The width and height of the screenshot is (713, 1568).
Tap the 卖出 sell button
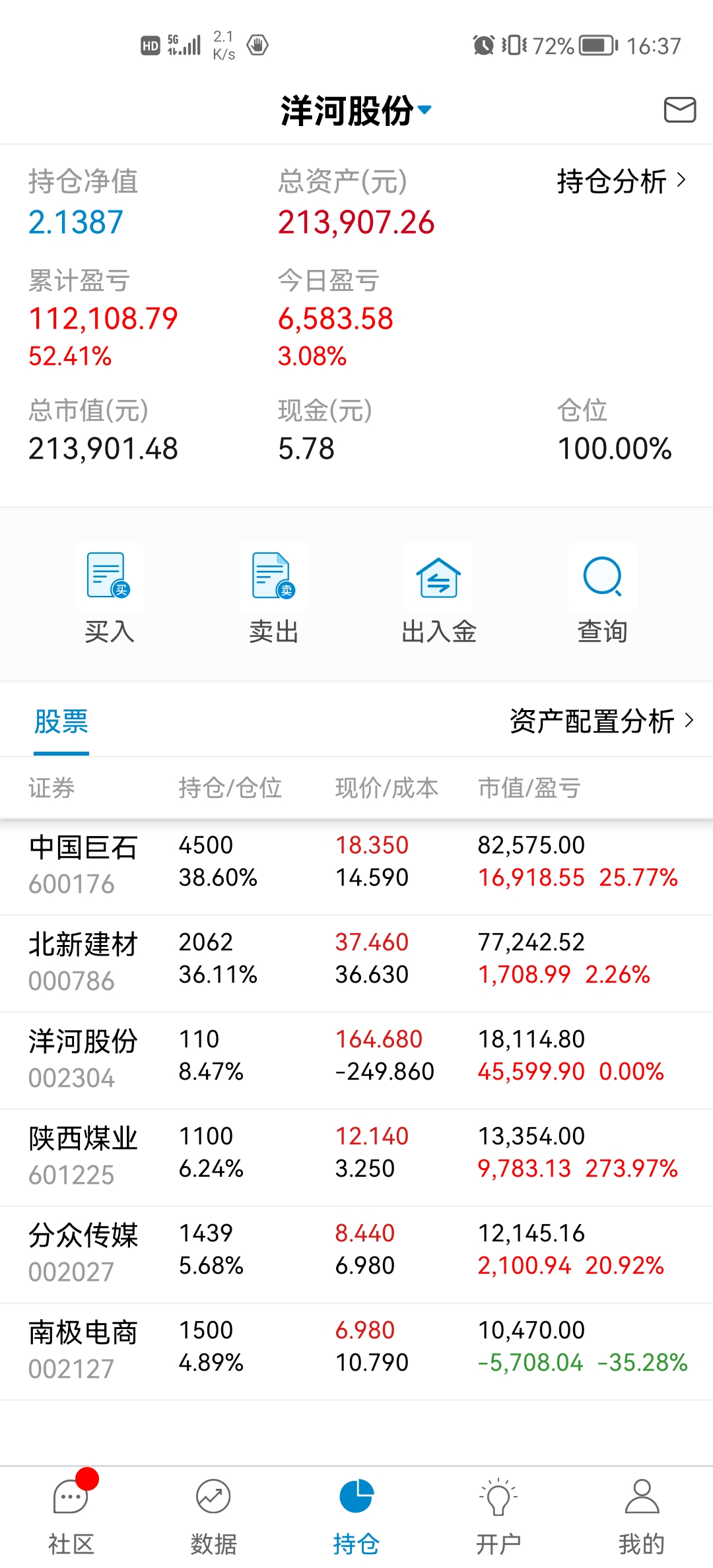click(x=274, y=593)
